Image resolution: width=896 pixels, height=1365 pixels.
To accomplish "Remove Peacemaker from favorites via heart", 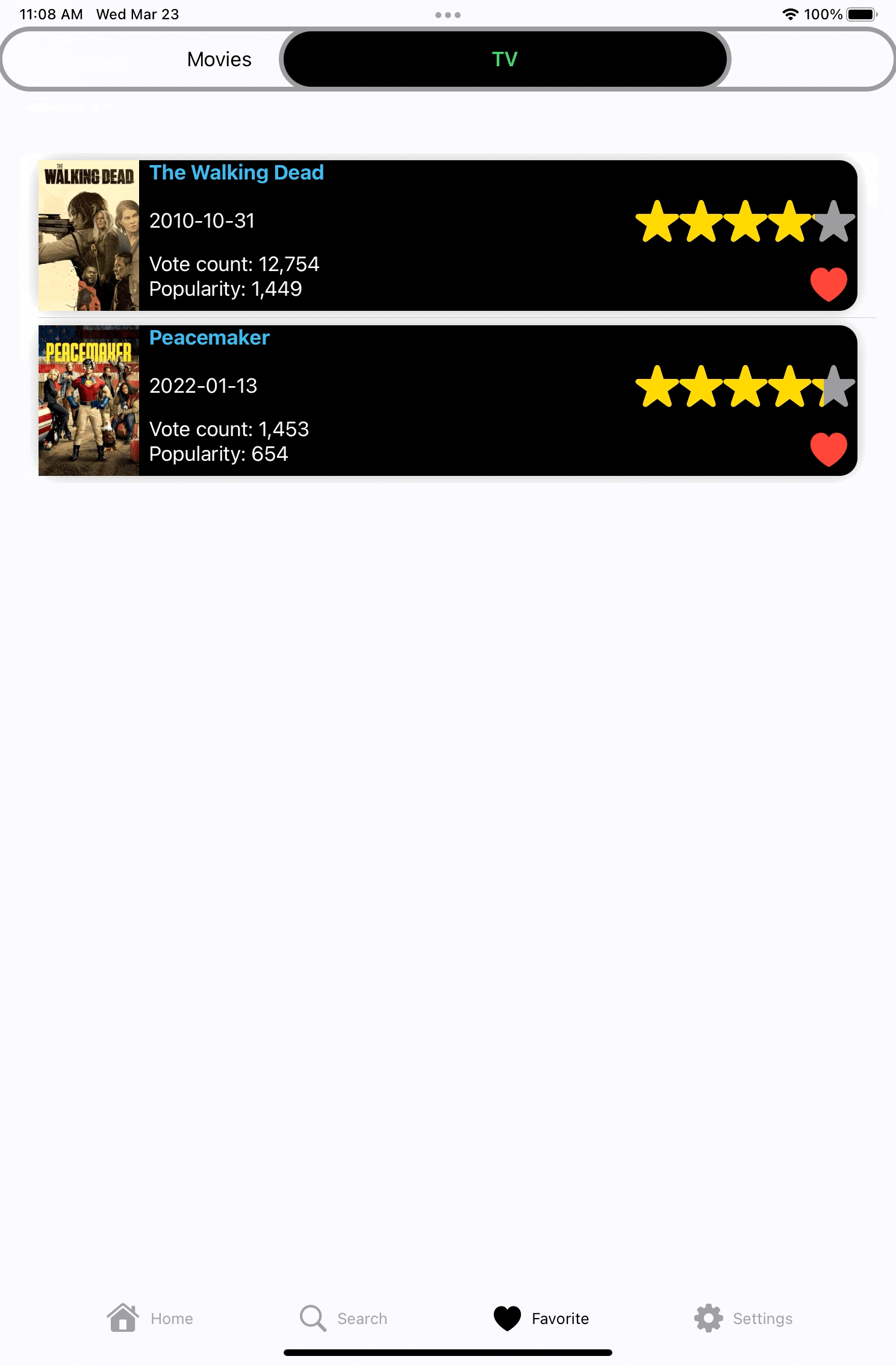I will click(829, 449).
